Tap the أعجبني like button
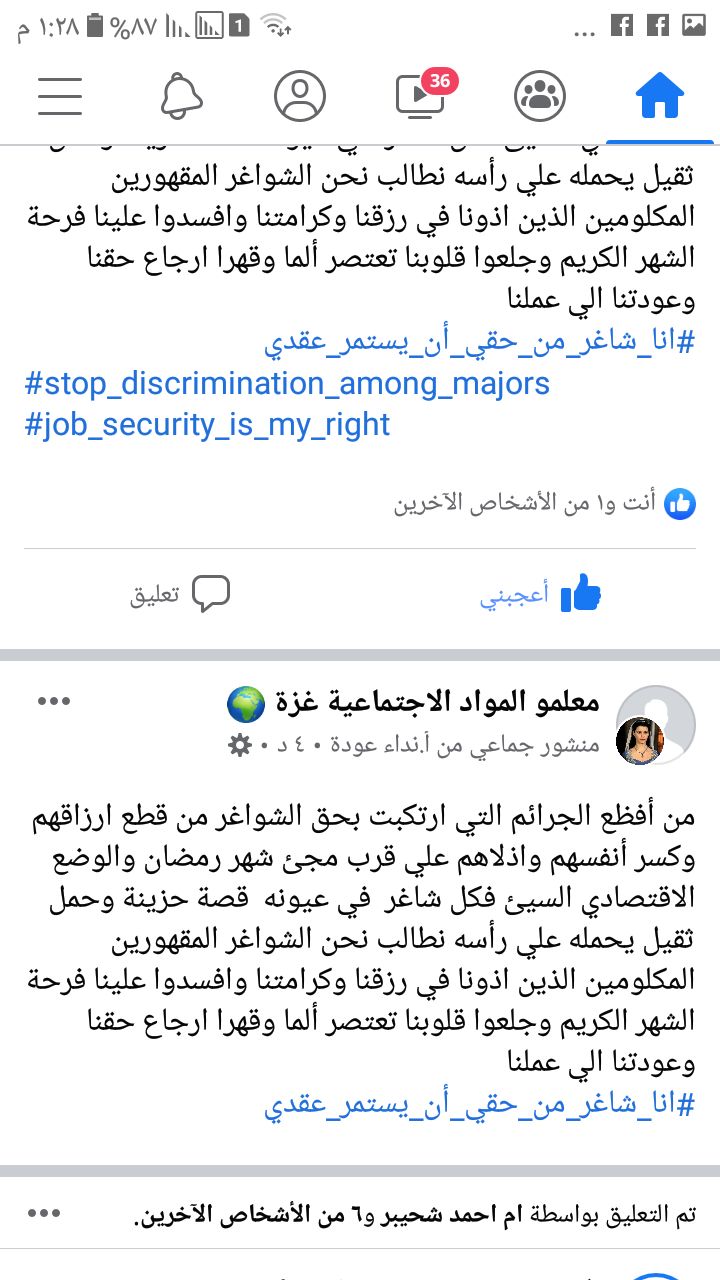This screenshot has width=720, height=1280. pos(540,596)
